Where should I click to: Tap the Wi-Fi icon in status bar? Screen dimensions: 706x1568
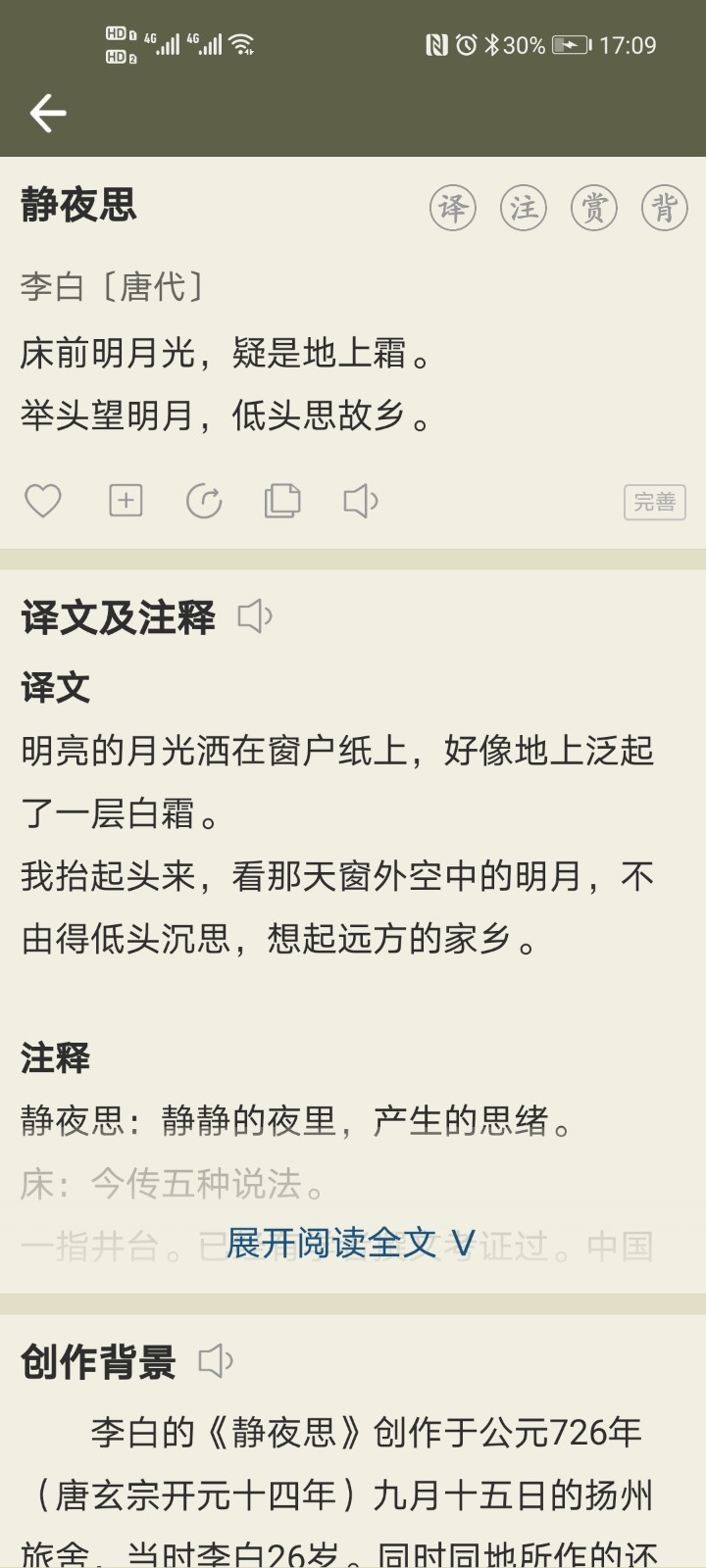coord(242,42)
